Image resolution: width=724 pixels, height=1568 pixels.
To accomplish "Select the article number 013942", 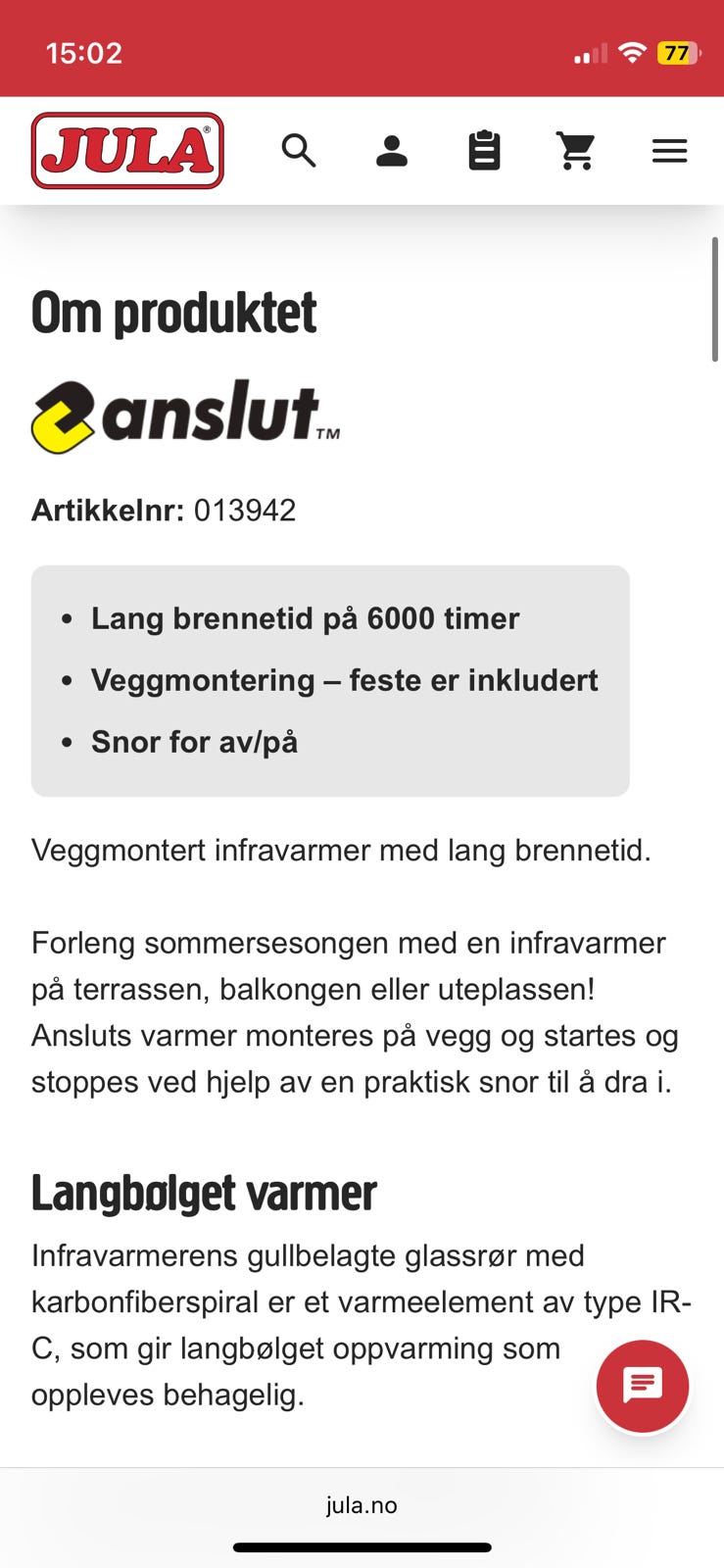I will (x=246, y=510).
